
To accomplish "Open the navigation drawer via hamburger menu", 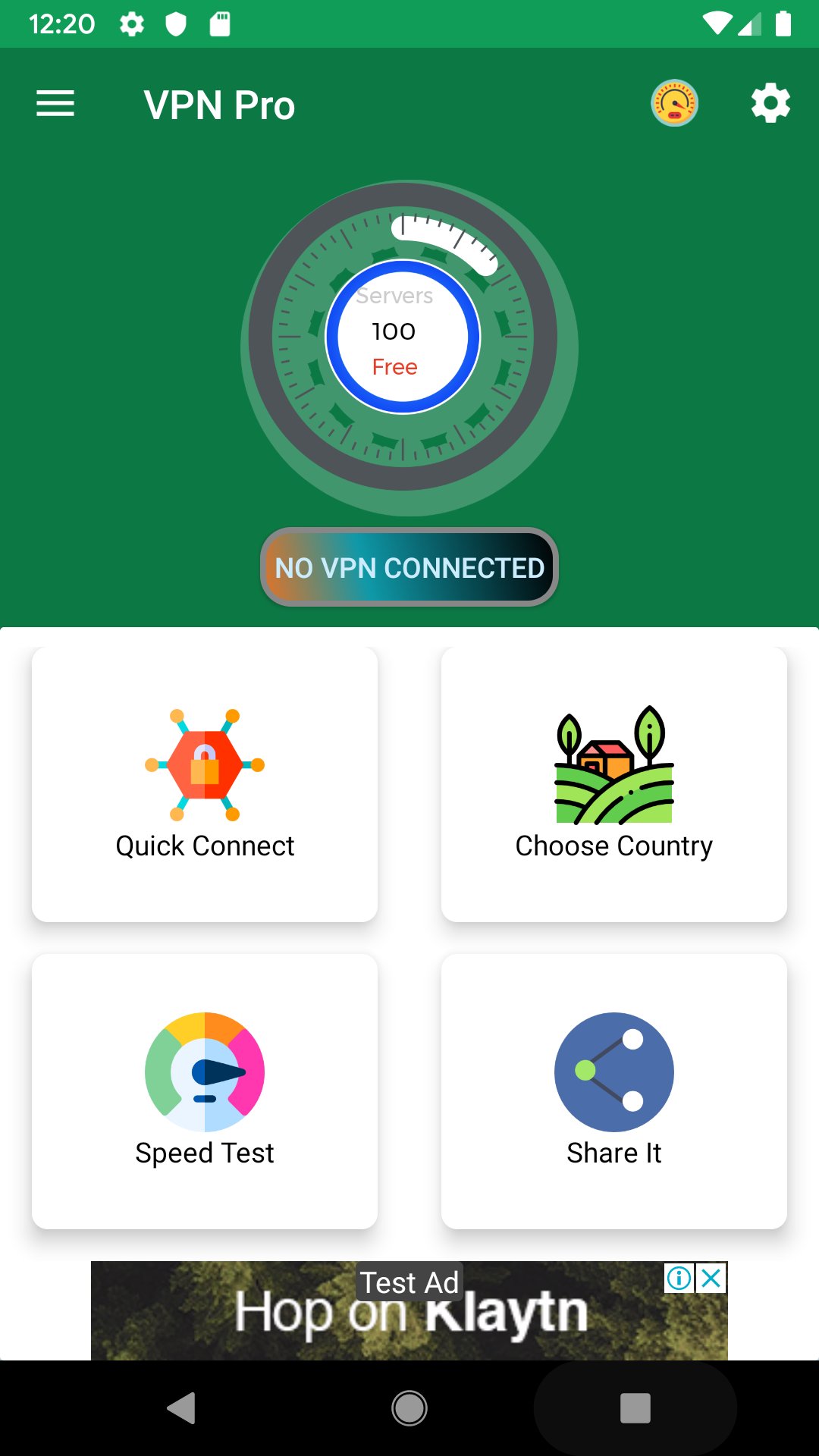I will tap(55, 104).
